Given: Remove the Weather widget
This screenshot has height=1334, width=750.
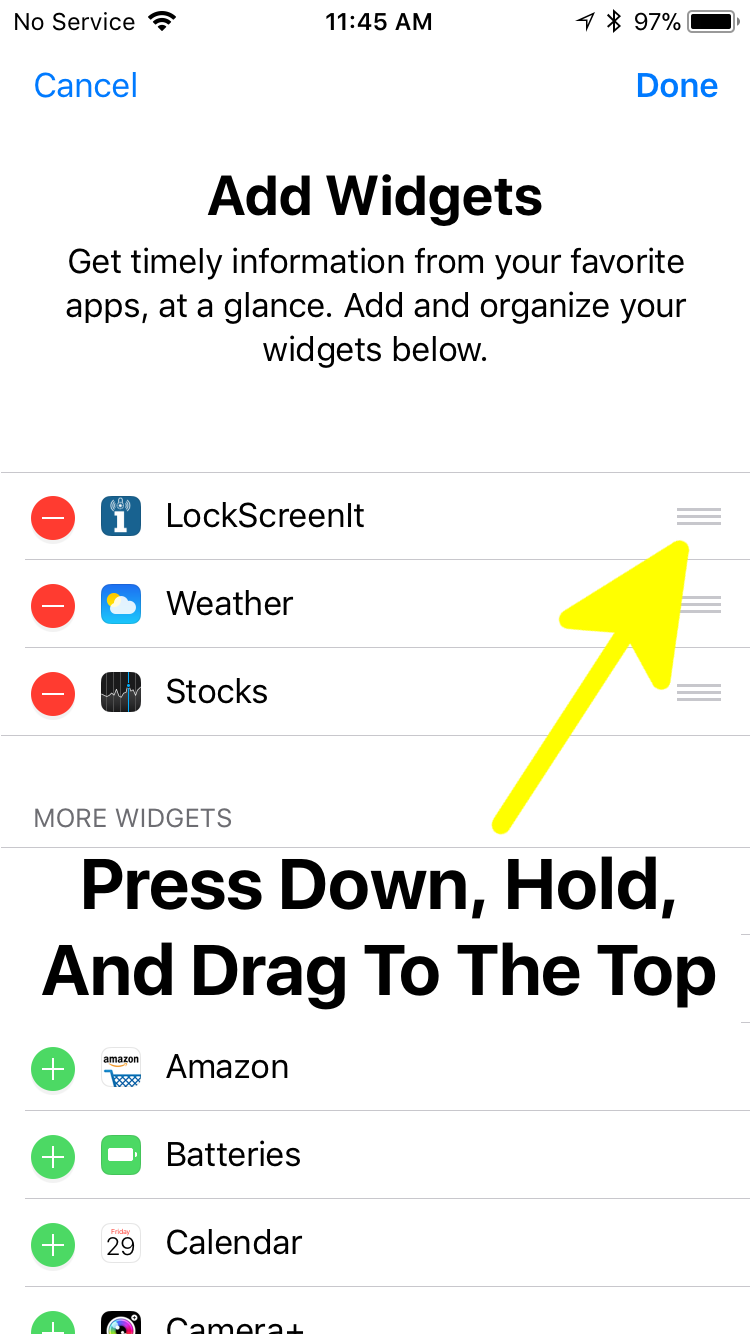Looking at the screenshot, I should (x=53, y=605).
